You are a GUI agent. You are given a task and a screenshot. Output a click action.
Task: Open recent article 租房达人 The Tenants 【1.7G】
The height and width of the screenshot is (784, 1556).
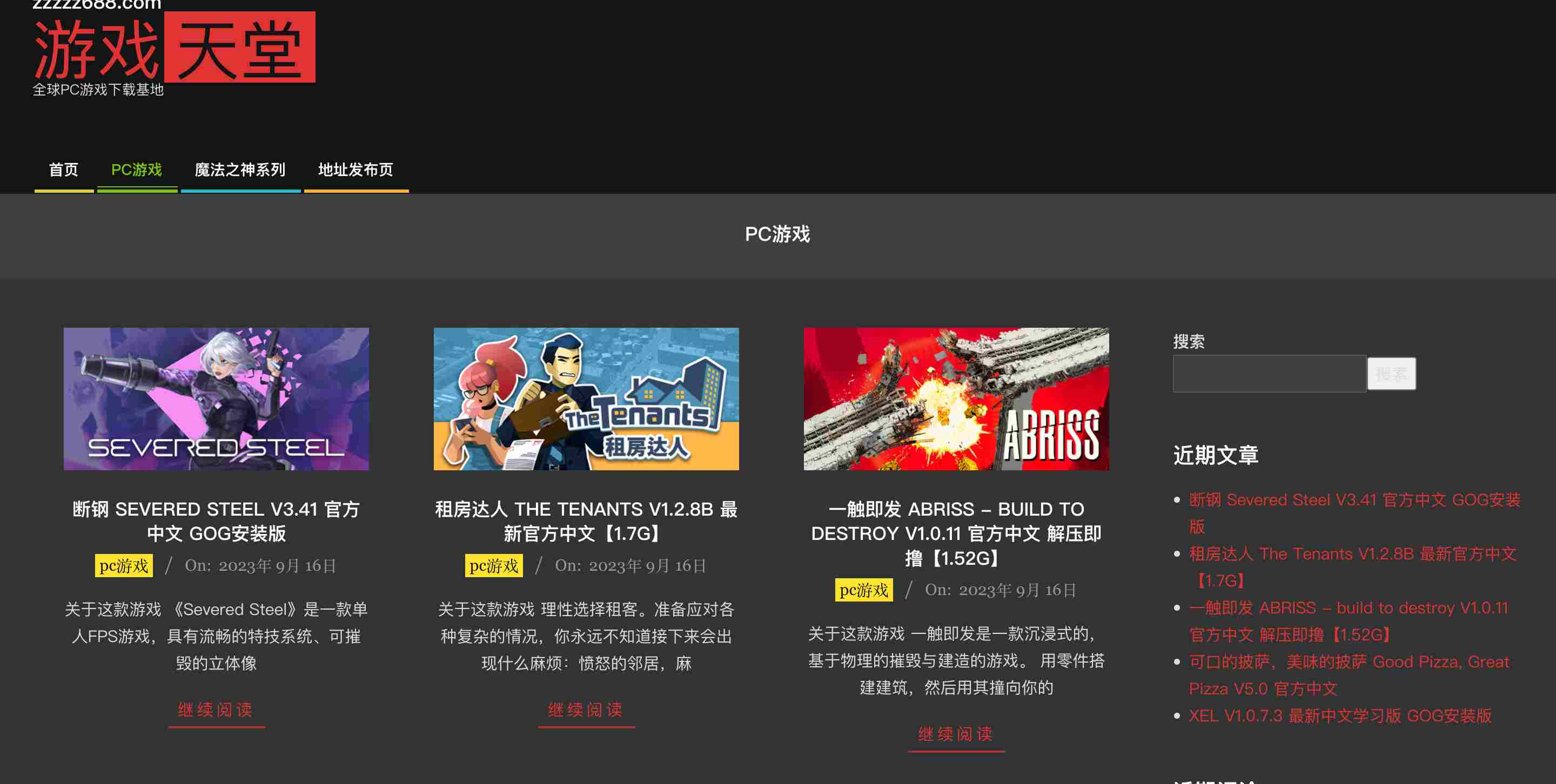(1352, 566)
